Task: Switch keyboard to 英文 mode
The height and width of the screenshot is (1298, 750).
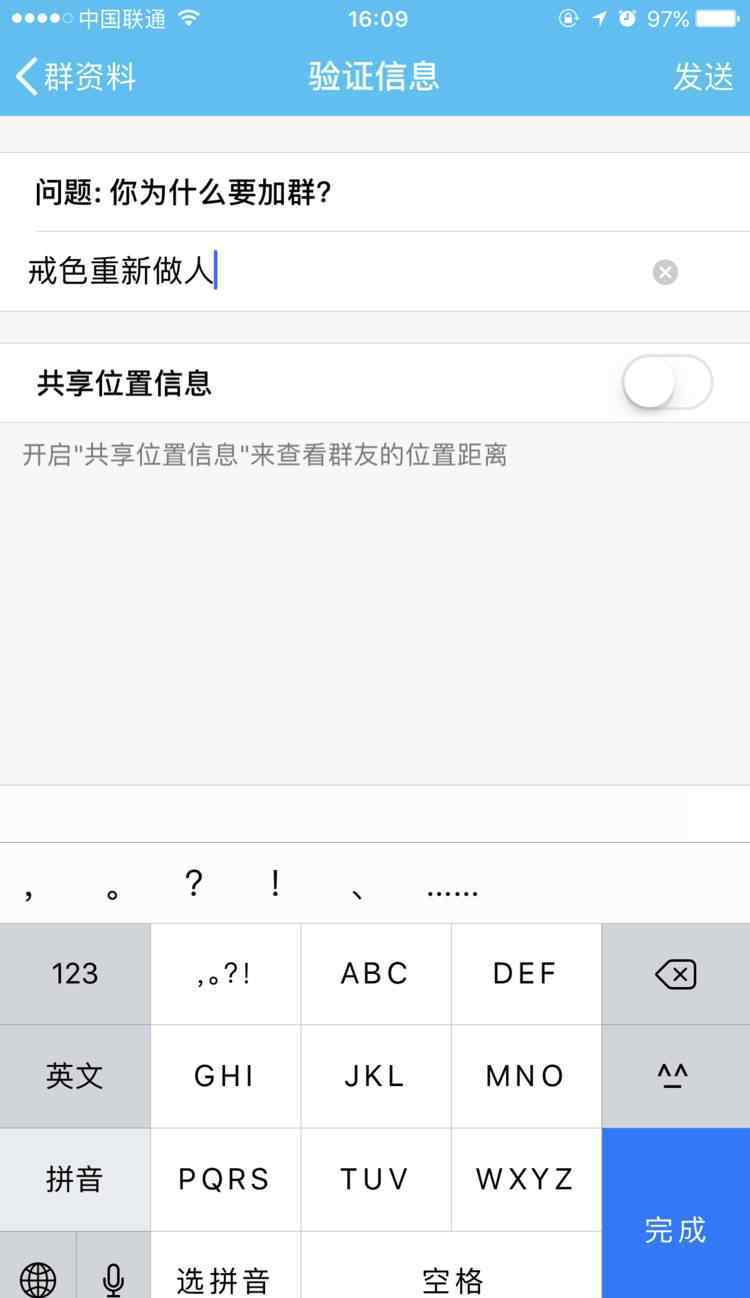Action: click(75, 1076)
